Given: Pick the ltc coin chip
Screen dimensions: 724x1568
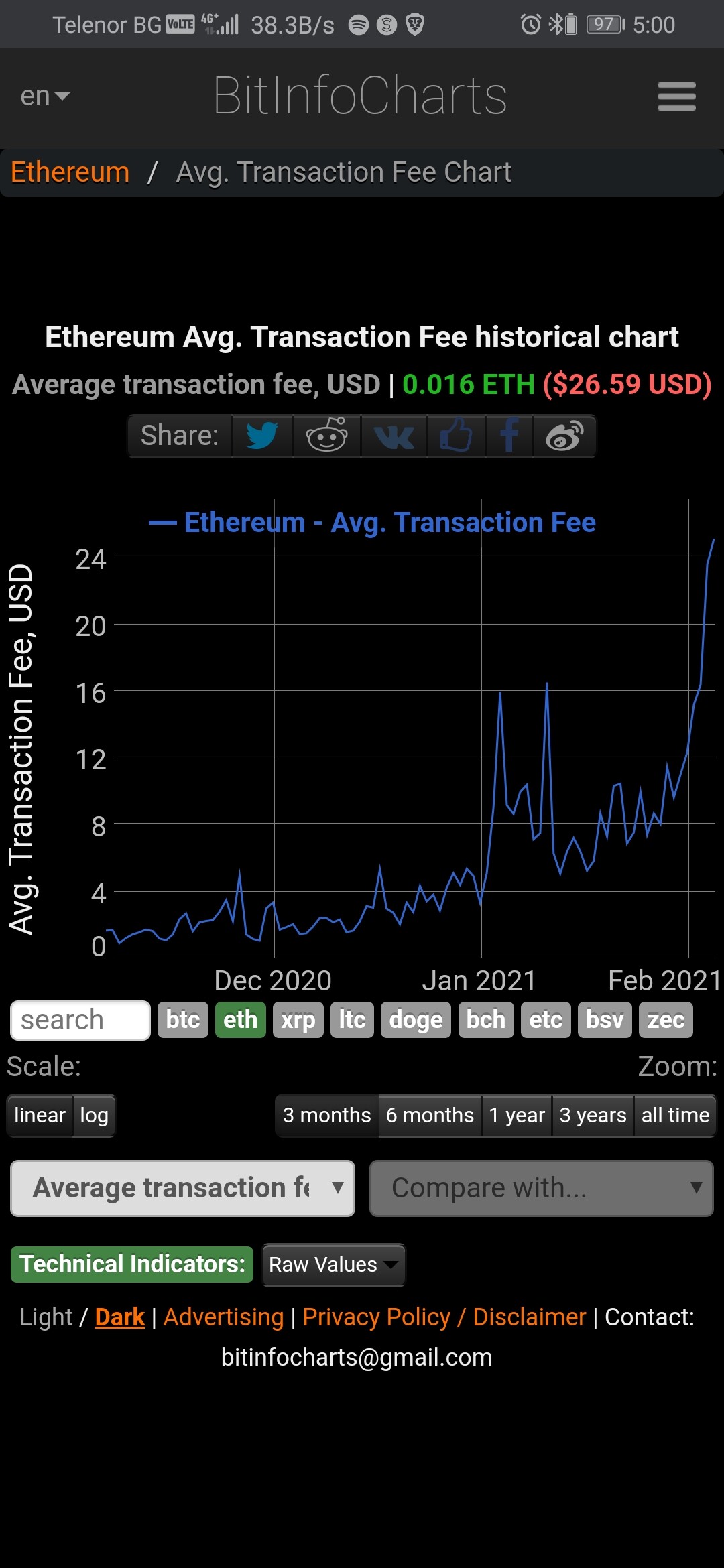Looking at the screenshot, I should tap(352, 1020).
